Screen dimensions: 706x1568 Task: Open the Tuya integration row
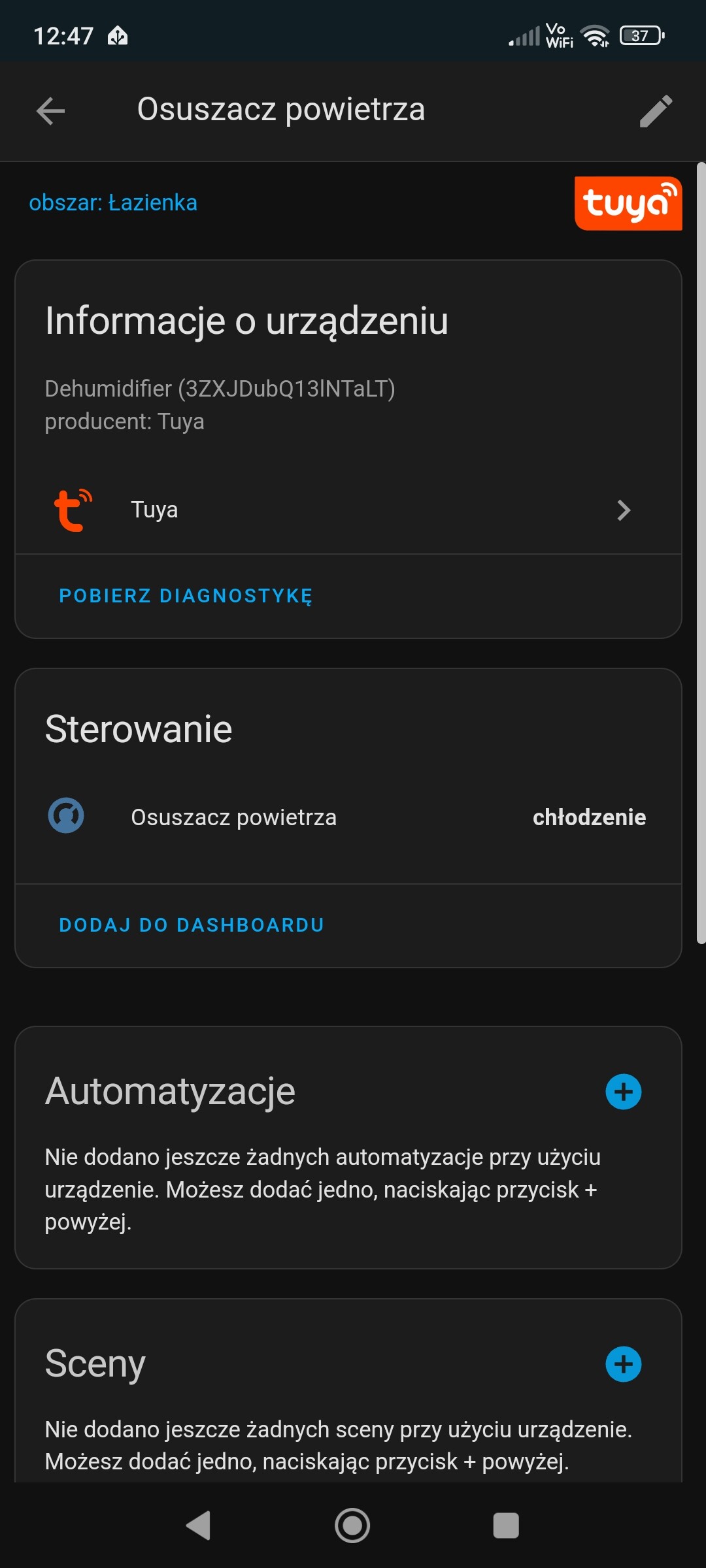pyautogui.click(x=348, y=510)
